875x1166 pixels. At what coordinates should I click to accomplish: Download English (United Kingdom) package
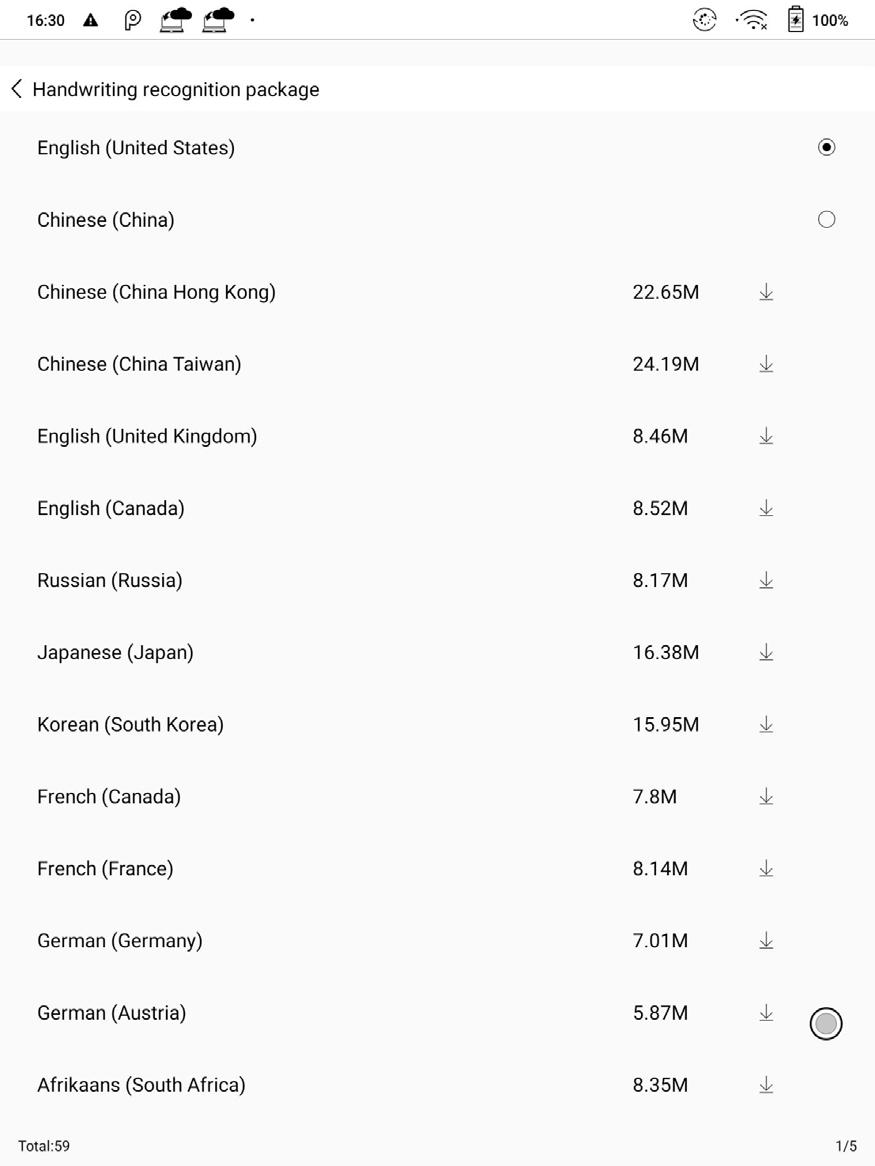(766, 436)
